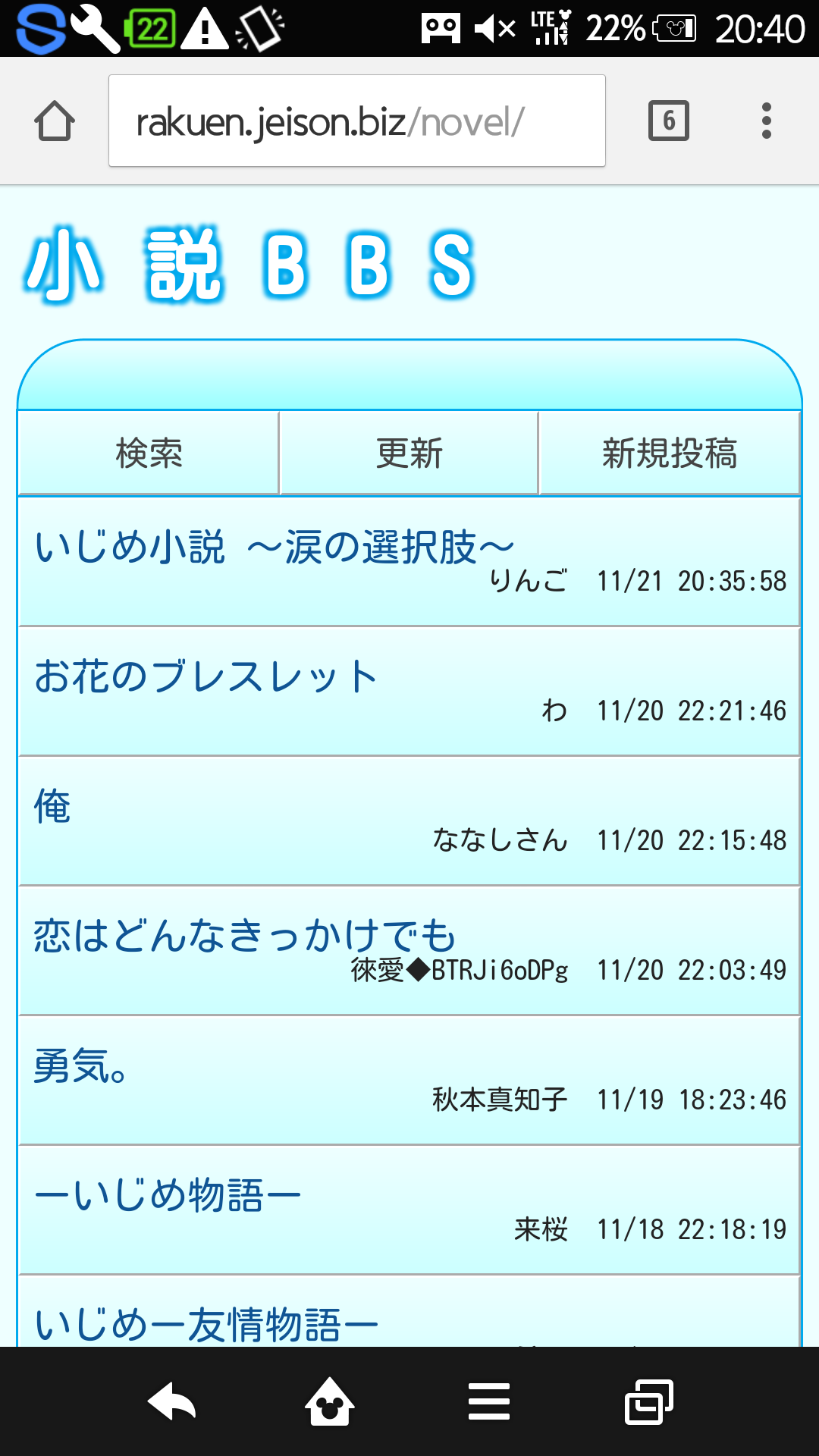This screenshot has width=819, height=1456.
Task: Open thread 恋はどんなきっかけでも
Action: pyautogui.click(x=244, y=935)
